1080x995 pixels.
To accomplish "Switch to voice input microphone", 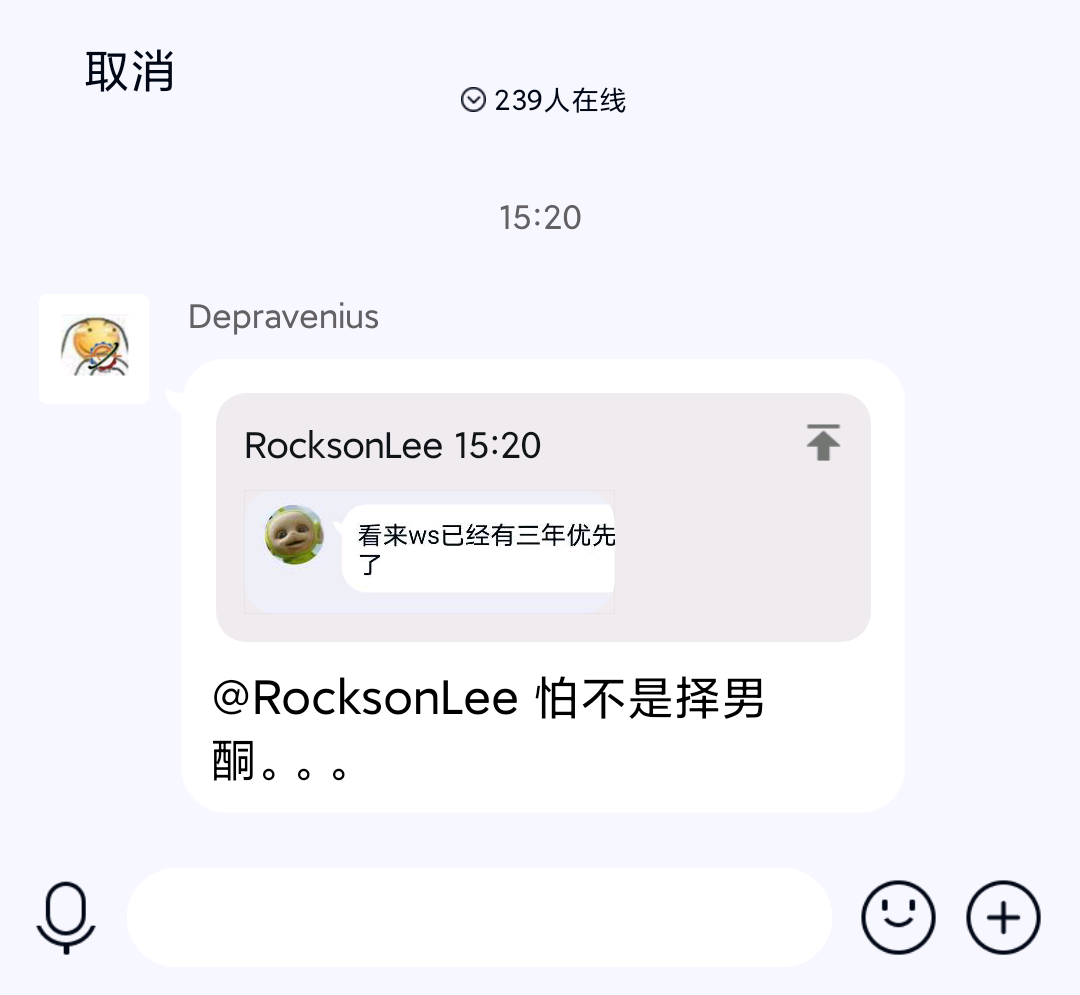I will tap(66, 917).
